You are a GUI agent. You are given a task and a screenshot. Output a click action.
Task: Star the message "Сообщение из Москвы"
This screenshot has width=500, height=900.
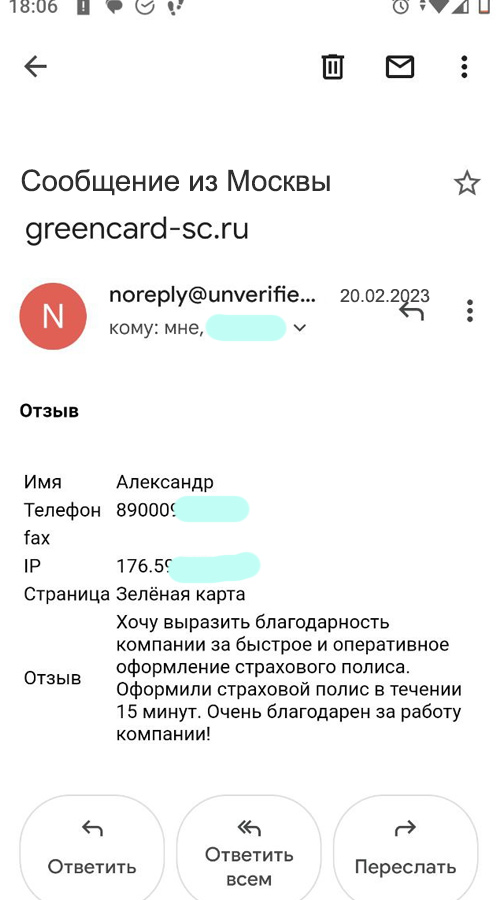pos(467,184)
